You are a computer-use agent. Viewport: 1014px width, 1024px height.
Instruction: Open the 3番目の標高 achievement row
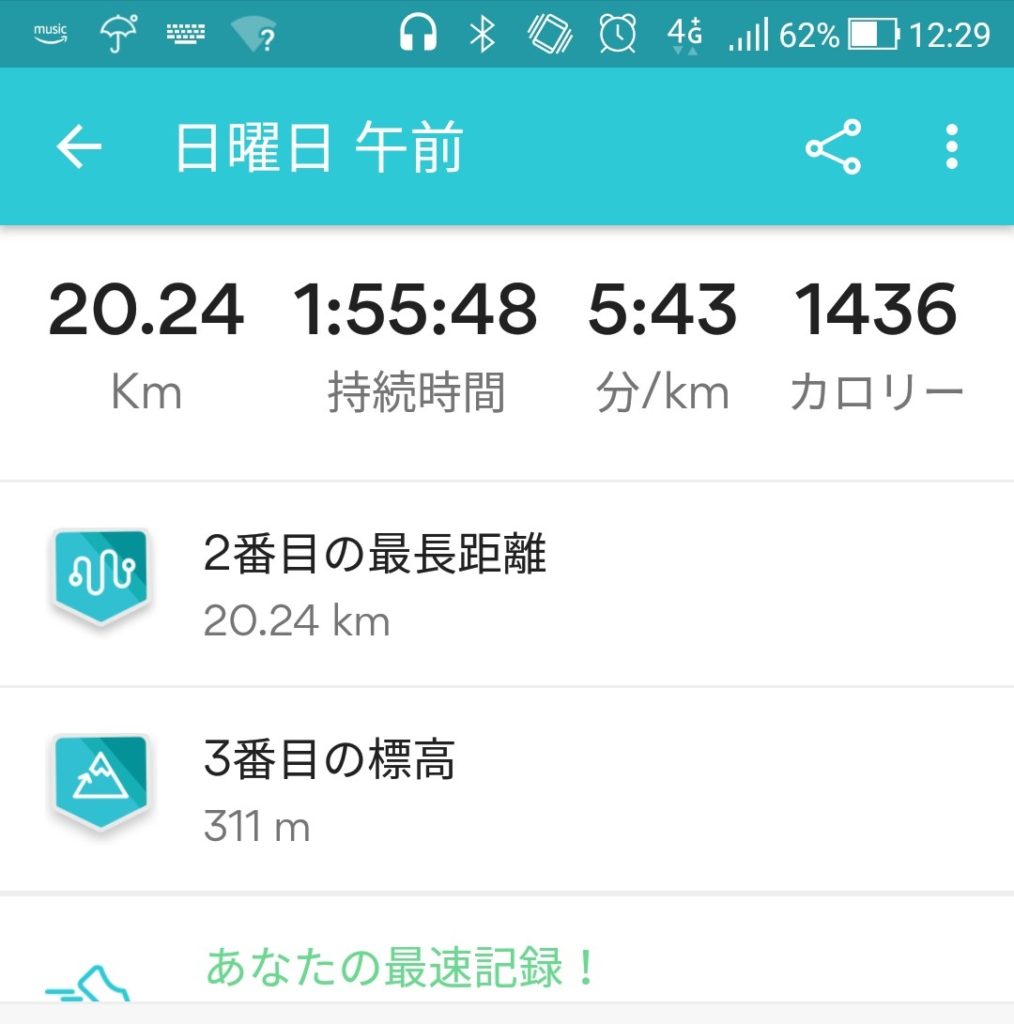(506, 789)
